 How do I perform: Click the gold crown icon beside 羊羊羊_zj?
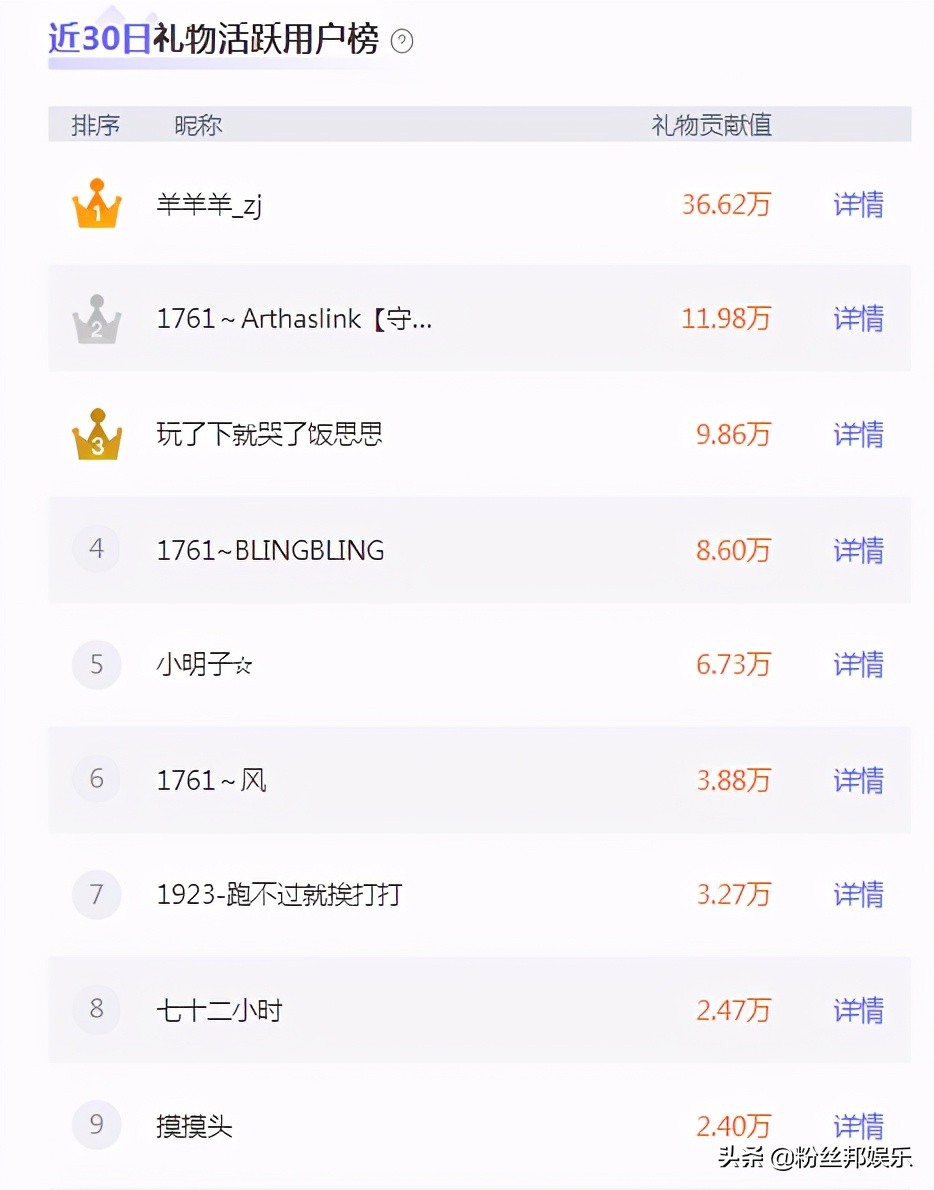point(96,203)
